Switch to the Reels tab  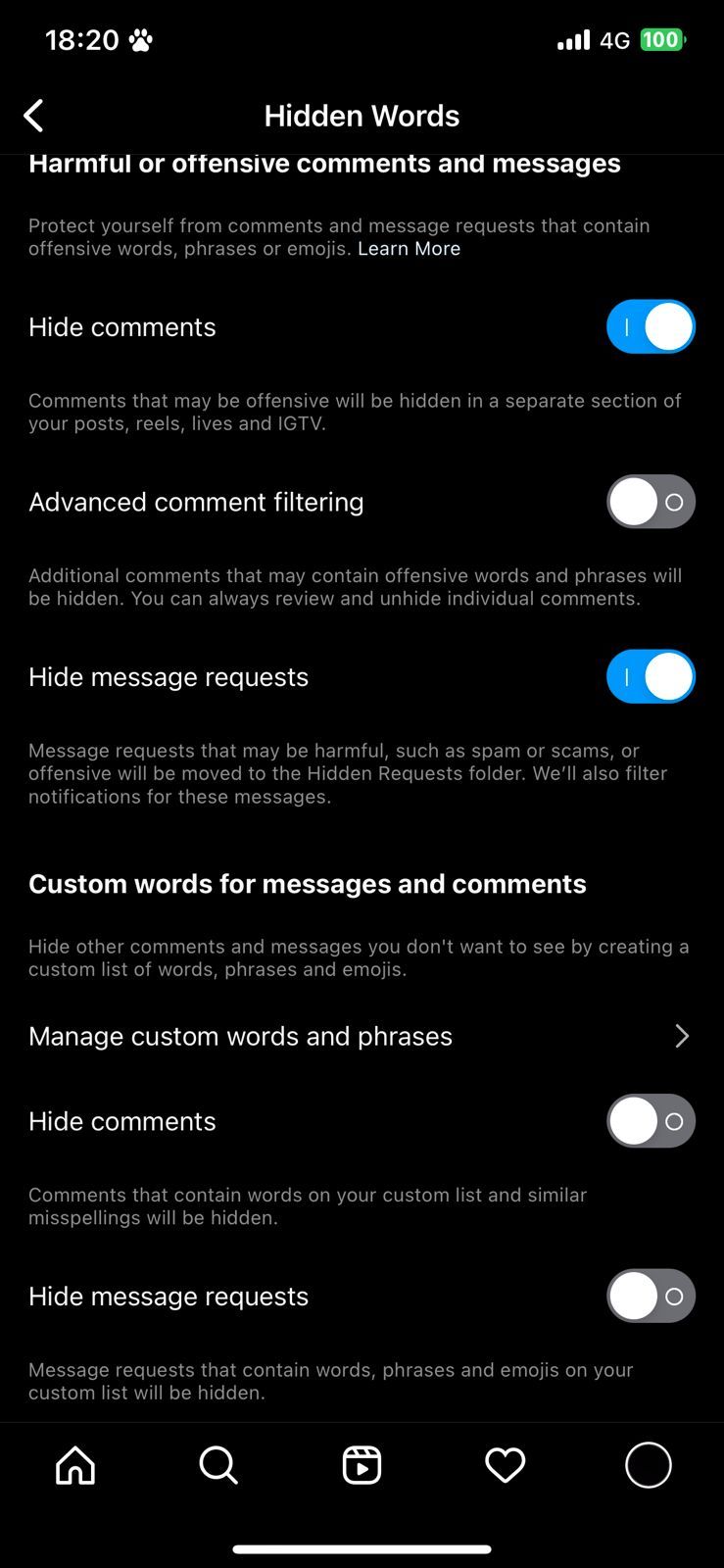(x=362, y=1466)
